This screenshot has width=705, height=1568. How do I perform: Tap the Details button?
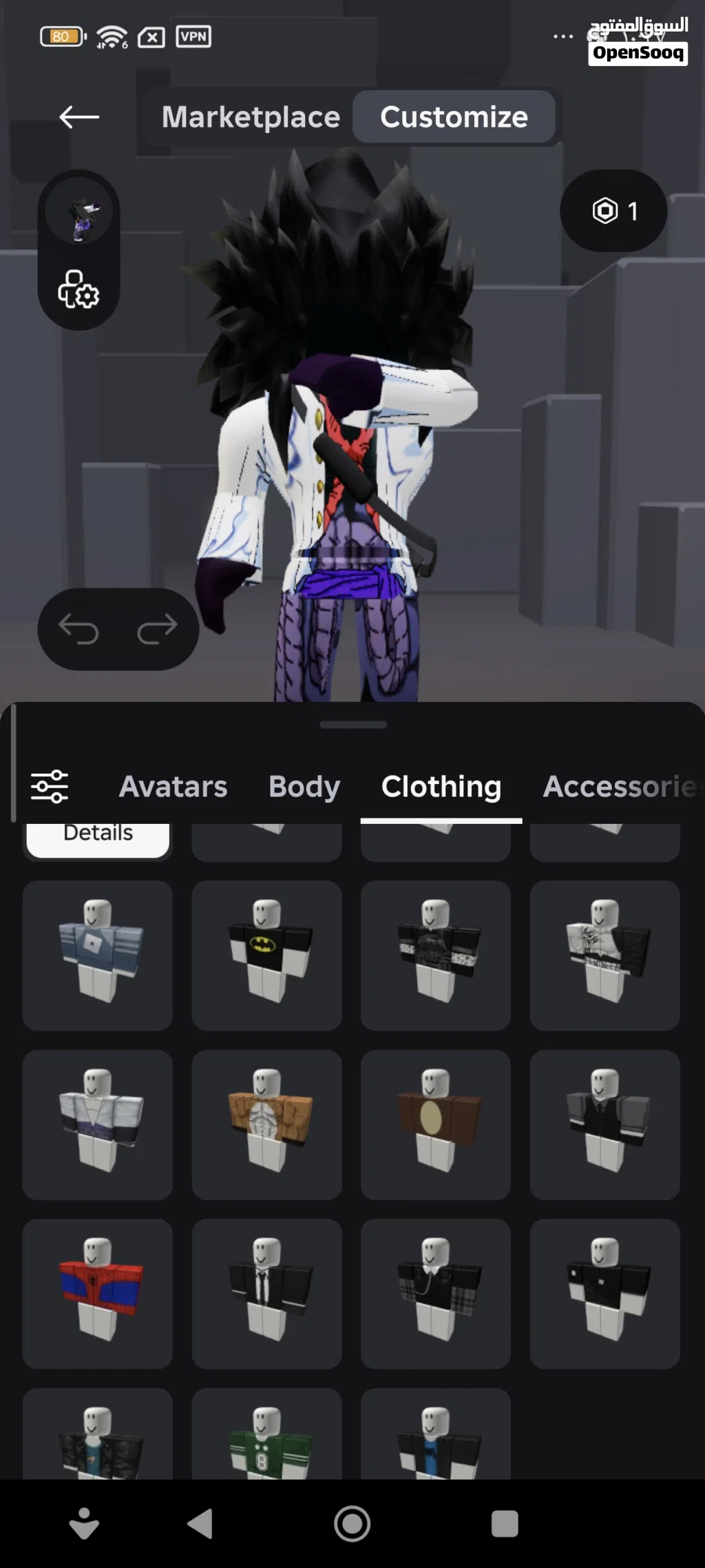[98, 835]
